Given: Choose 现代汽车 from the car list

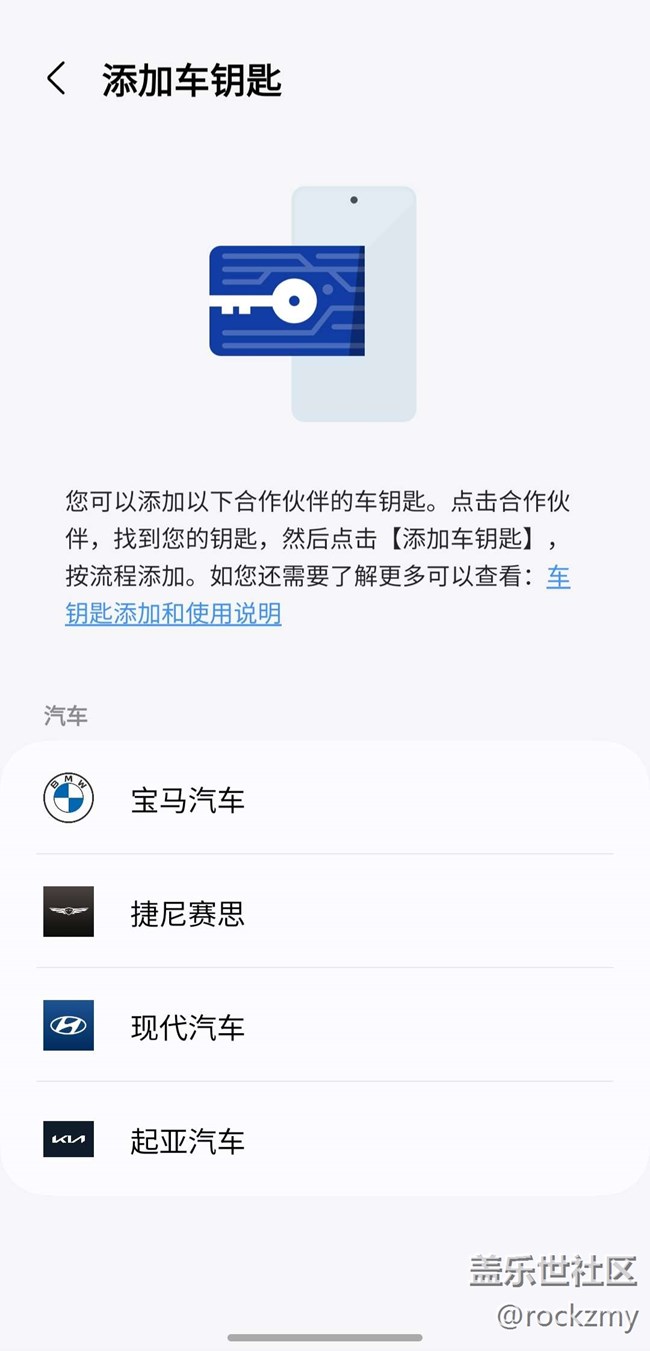Looking at the screenshot, I should (325, 1026).
